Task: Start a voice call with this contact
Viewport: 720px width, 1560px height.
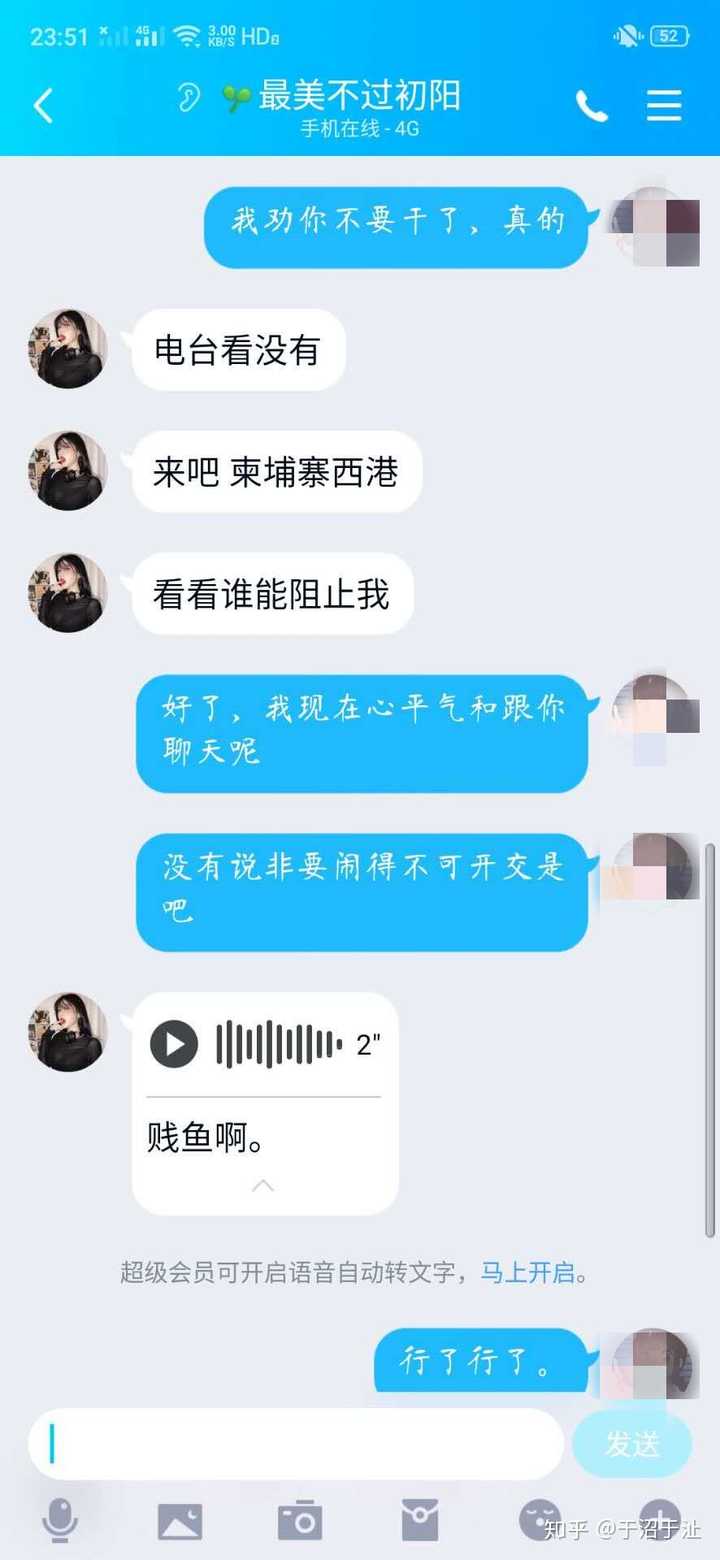Action: (591, 105)
